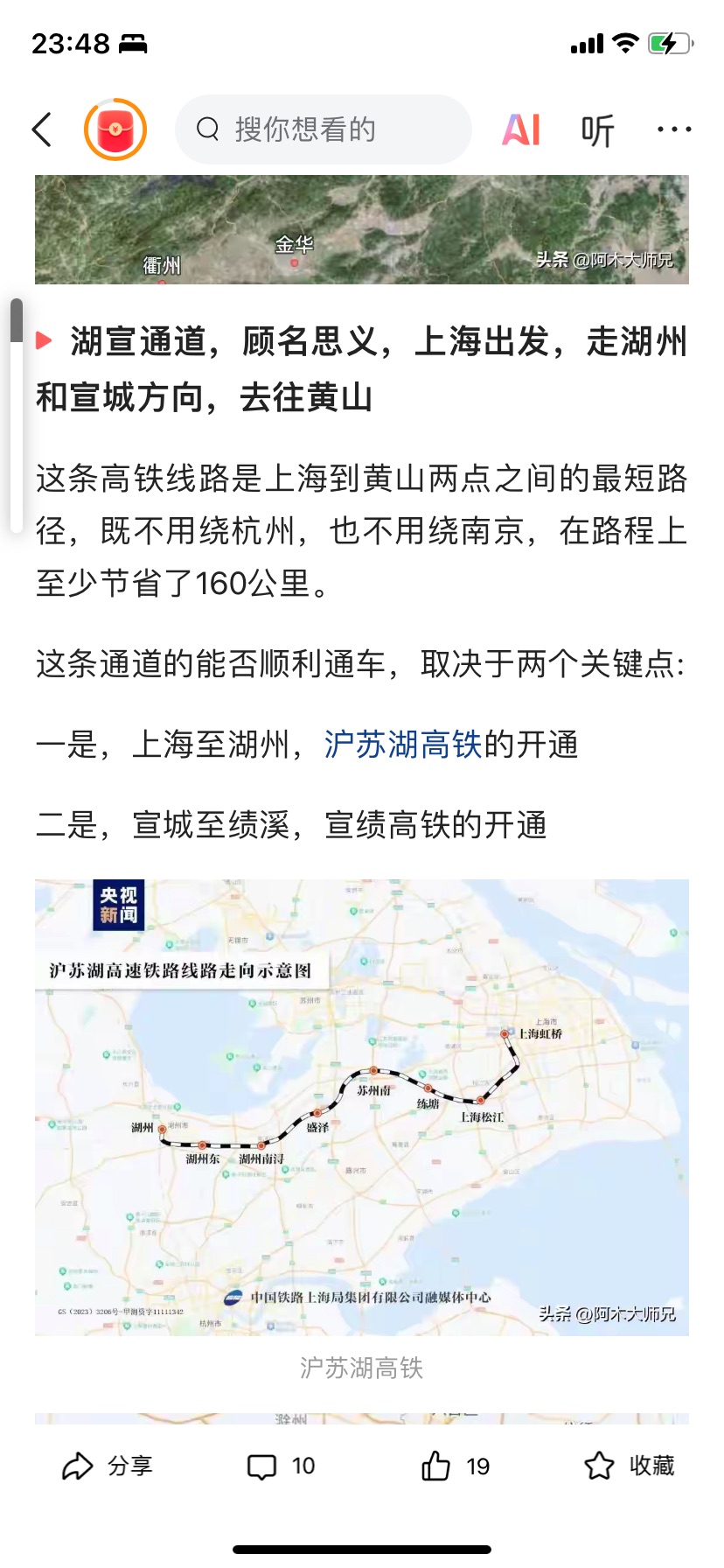View the satellite map image showing 金华

pos(362,229)
